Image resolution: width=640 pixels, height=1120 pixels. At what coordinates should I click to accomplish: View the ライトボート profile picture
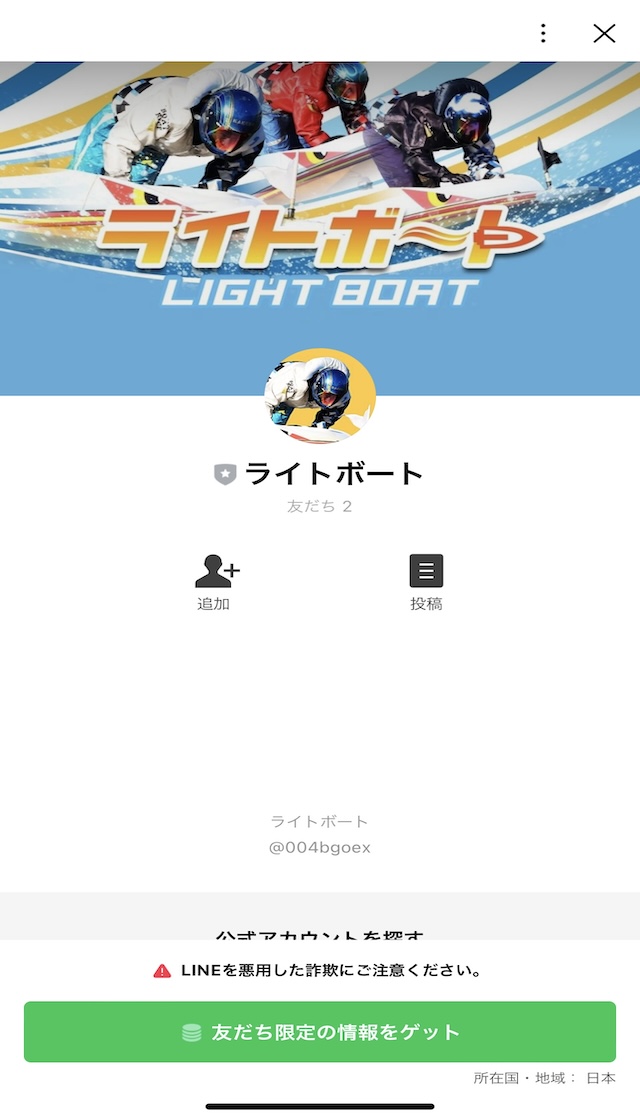tap(320, 395)
